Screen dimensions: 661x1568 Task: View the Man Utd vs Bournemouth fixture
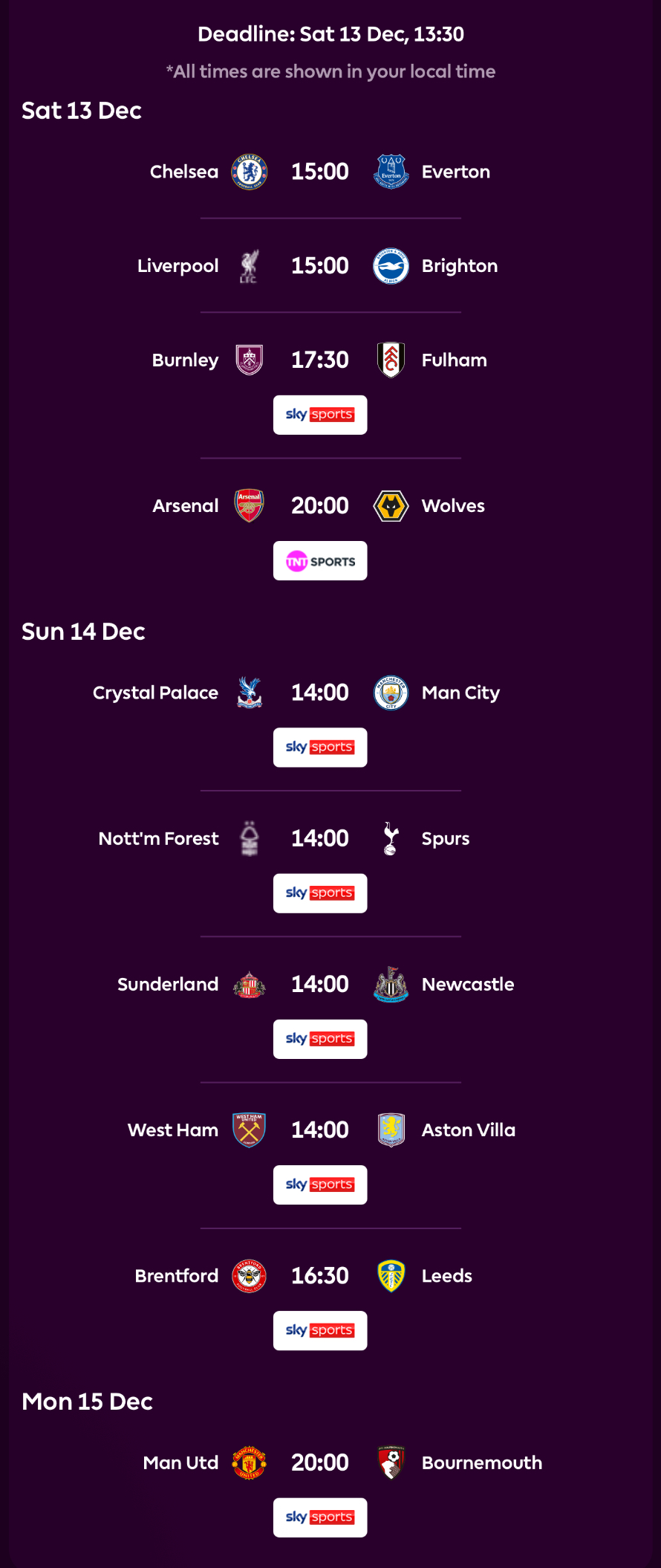[320, 1462]
